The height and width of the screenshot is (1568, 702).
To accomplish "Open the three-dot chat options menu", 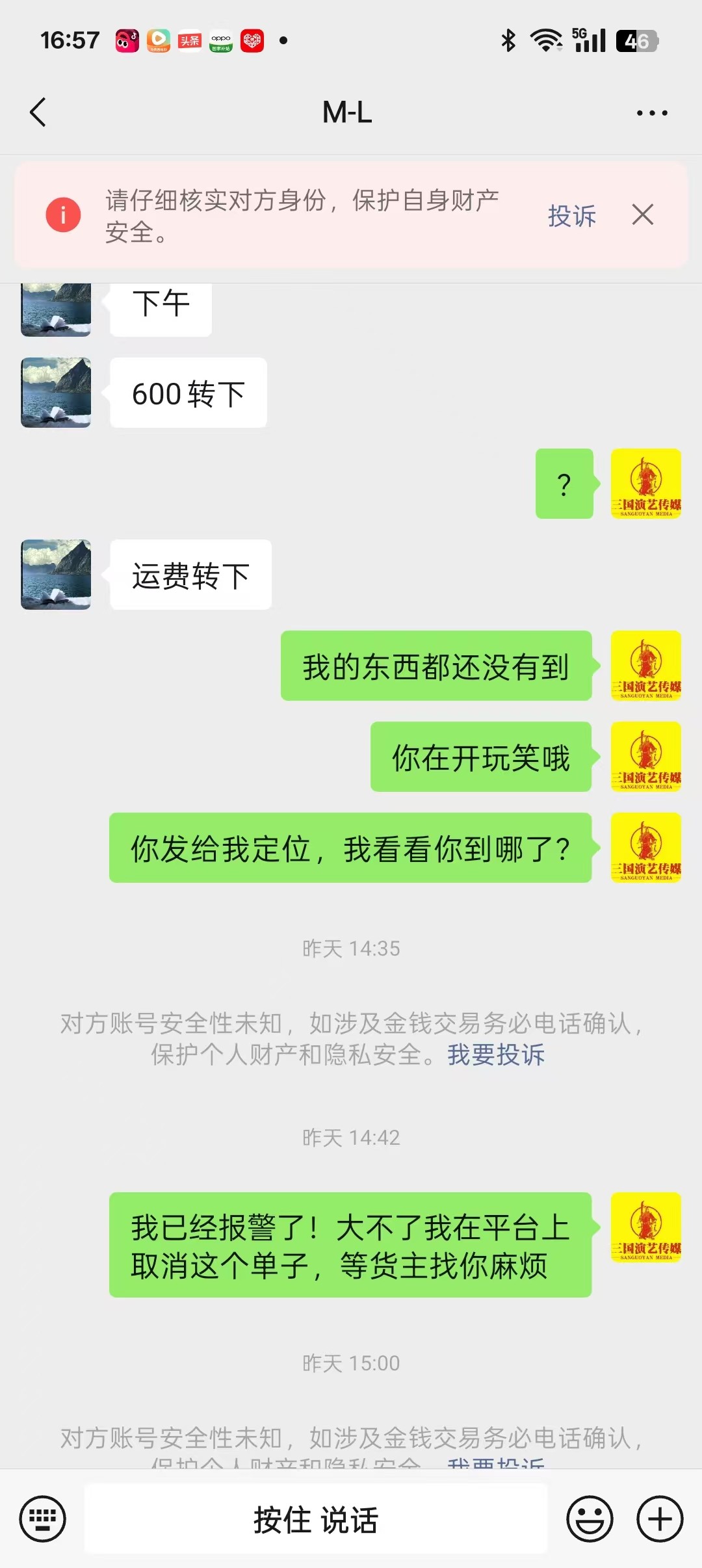I will (x=652, y=113).
